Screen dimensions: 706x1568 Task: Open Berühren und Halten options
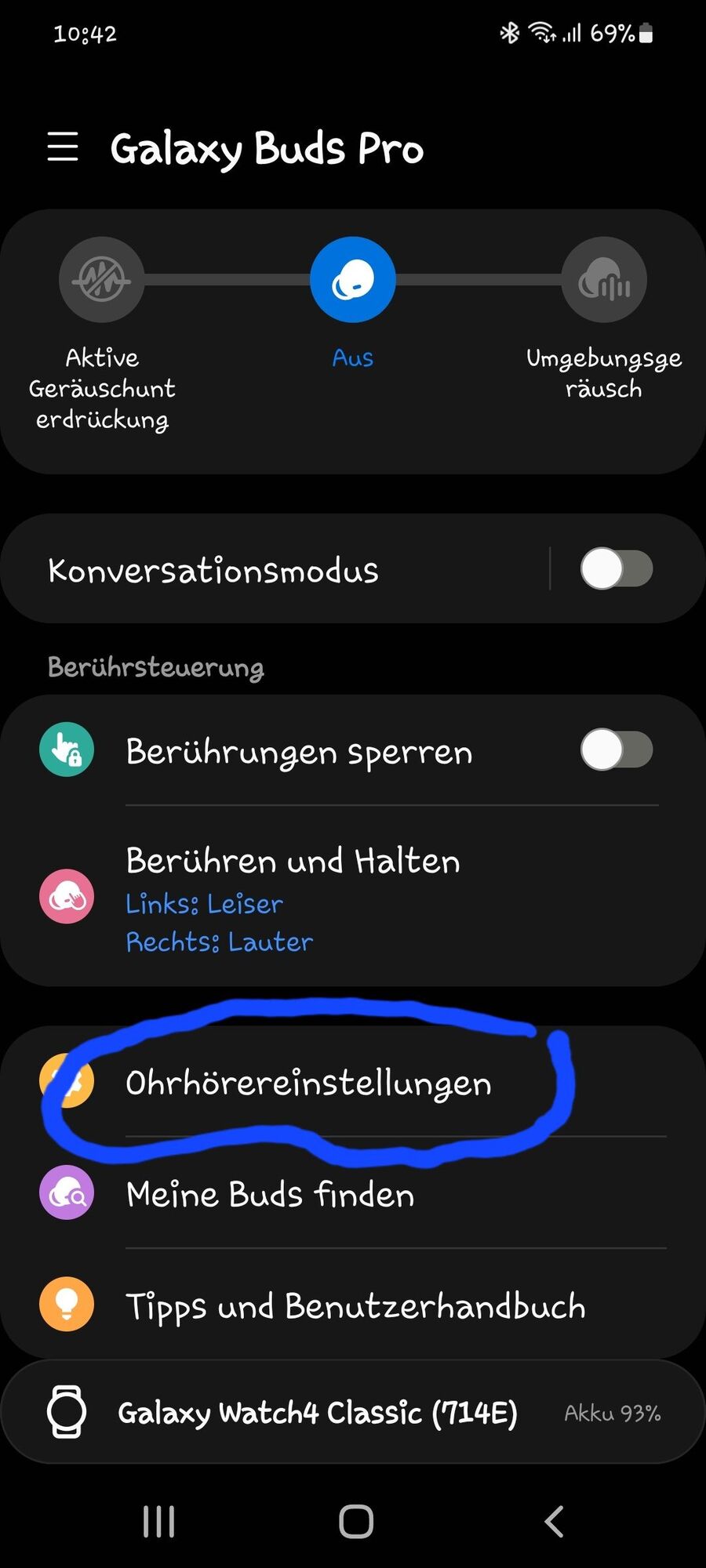(353, 898)
